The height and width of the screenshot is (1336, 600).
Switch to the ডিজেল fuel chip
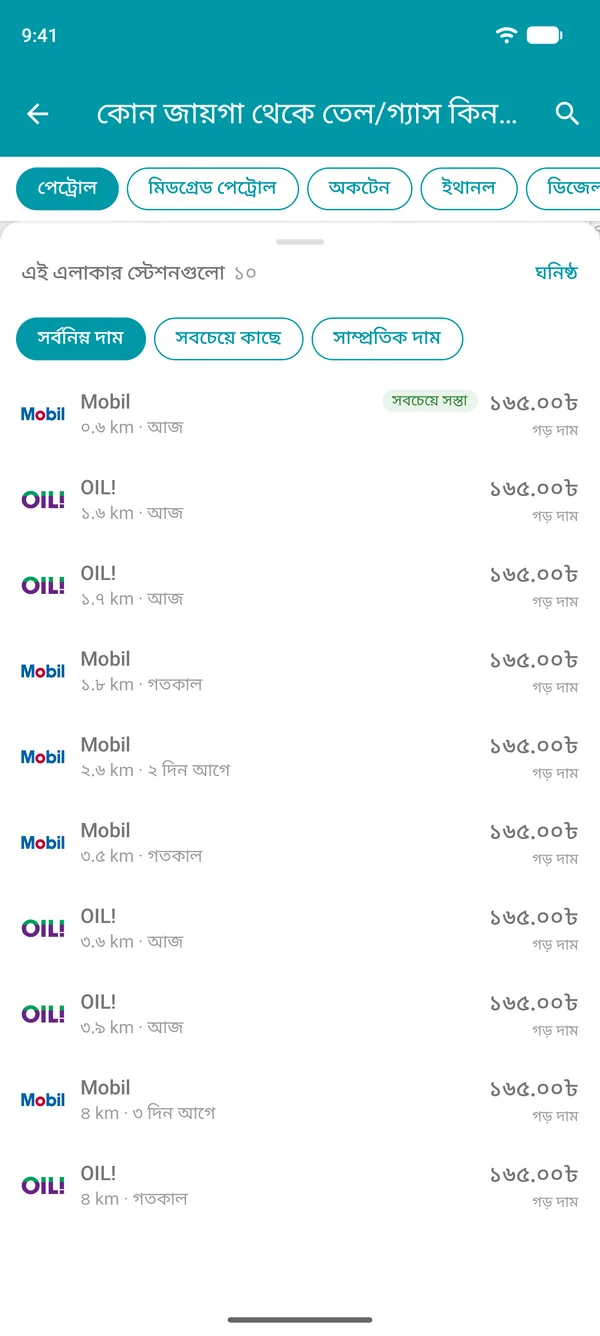pos(564,188)
